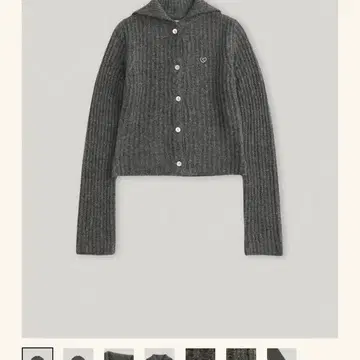Screen dimensions: 360x360
Task: Select the last gallery thumbnail
Action: (282, 354)
